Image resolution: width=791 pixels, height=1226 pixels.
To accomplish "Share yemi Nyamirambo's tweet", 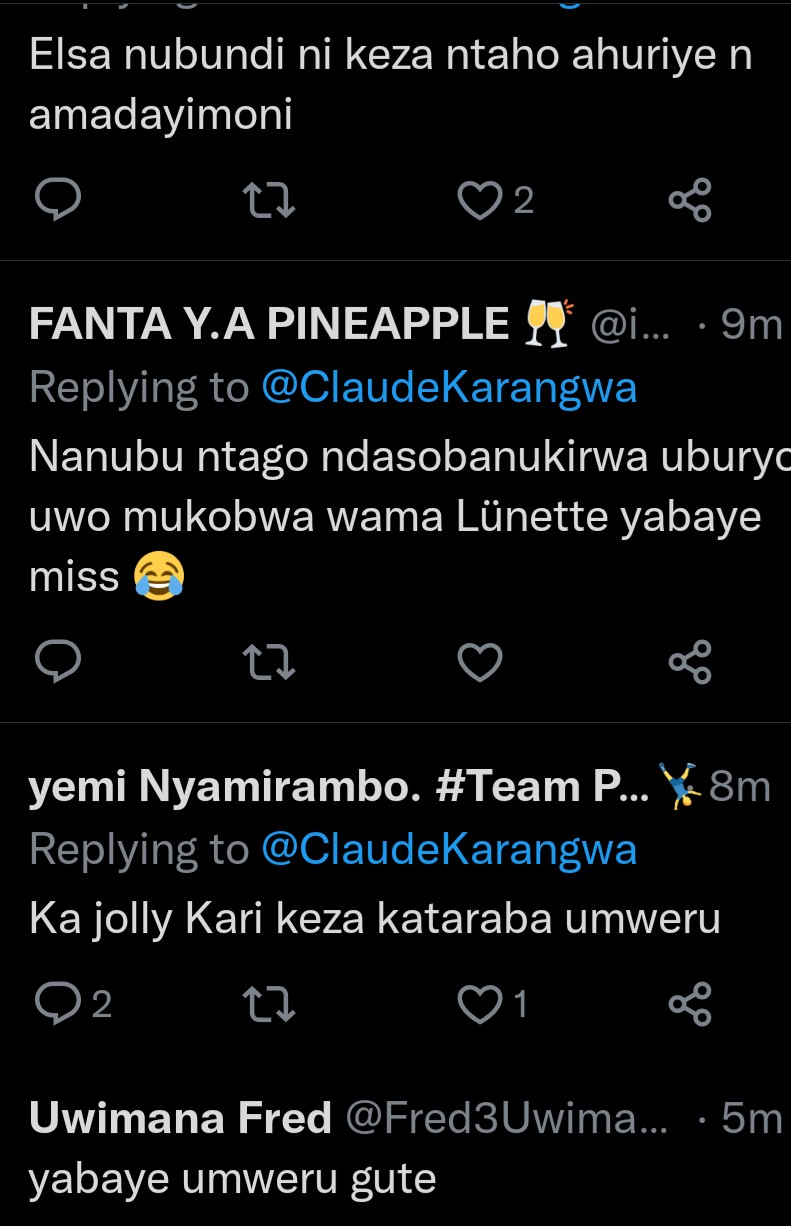I will tap(690, 1004).
